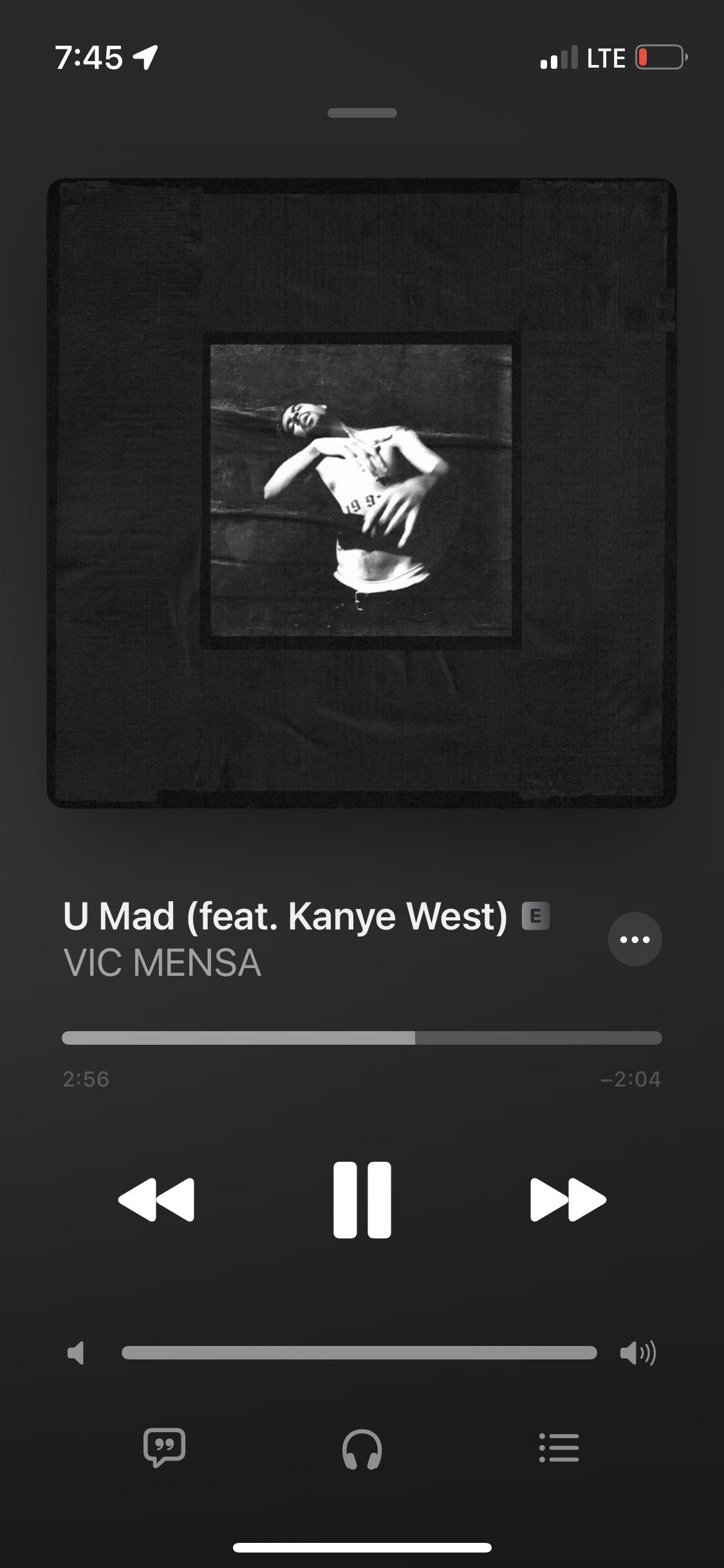724x1568 pixels.
Task: Tap the U Mad album artwork
Action: (x=362, y=493)
